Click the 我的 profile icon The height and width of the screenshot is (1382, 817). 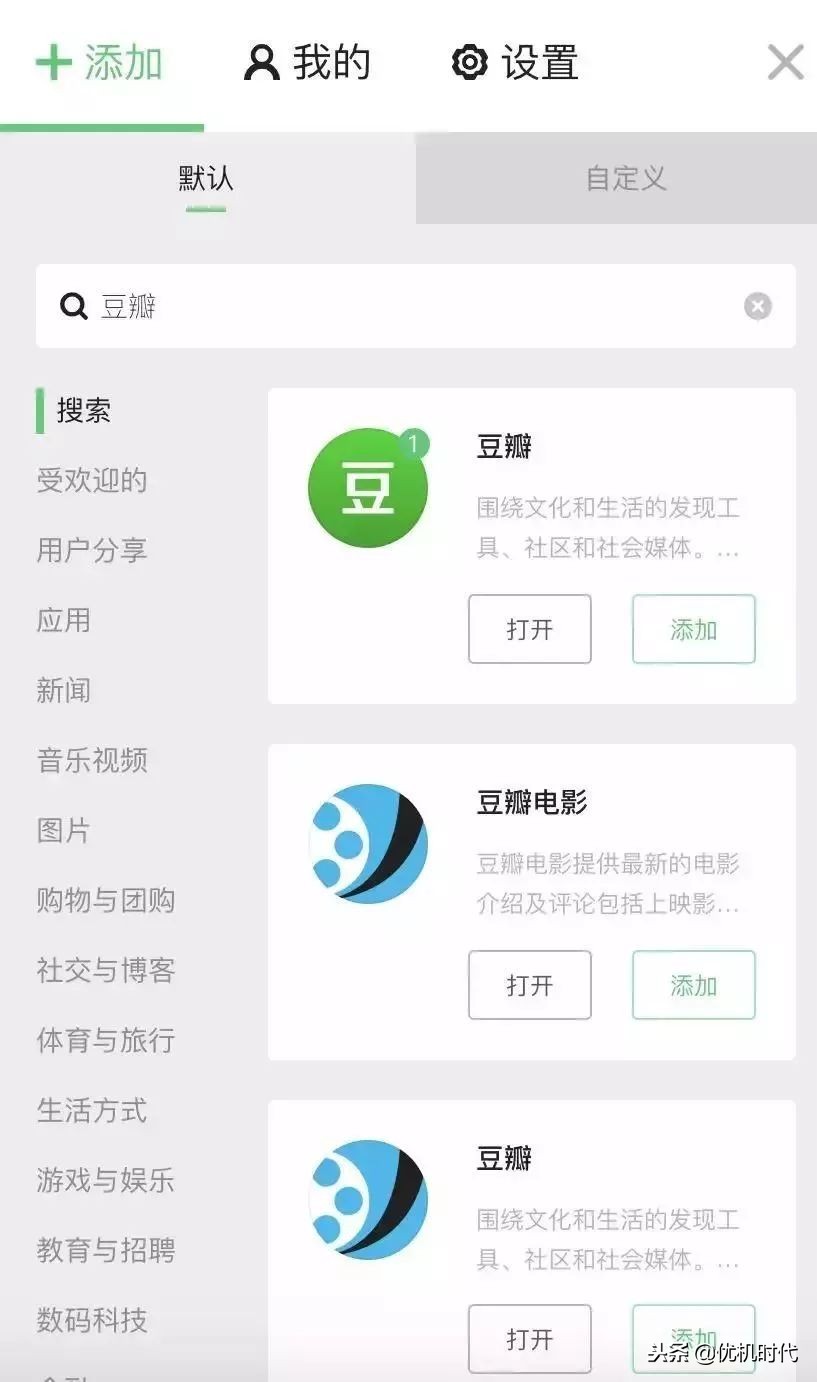(x=260, y=62)
